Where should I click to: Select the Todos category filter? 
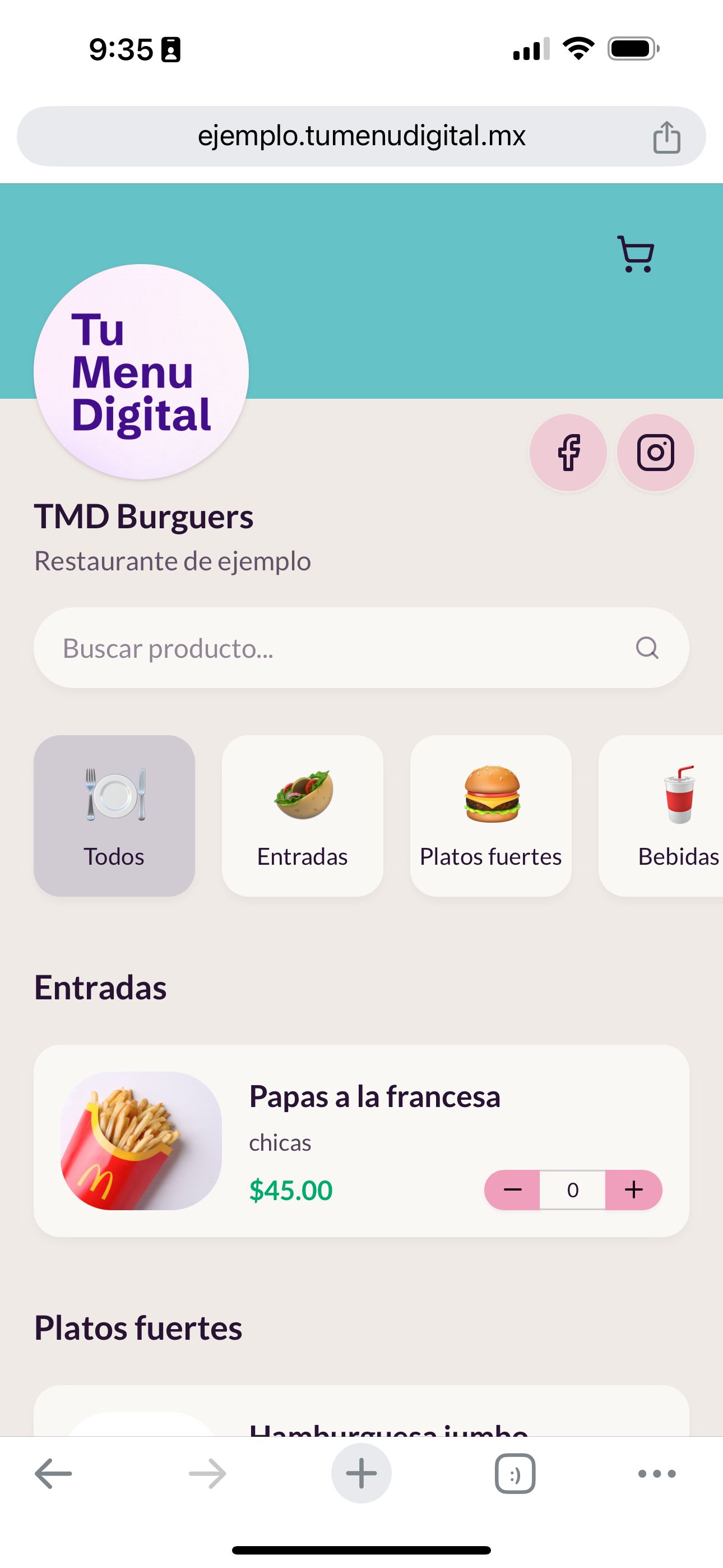point(114,815)
